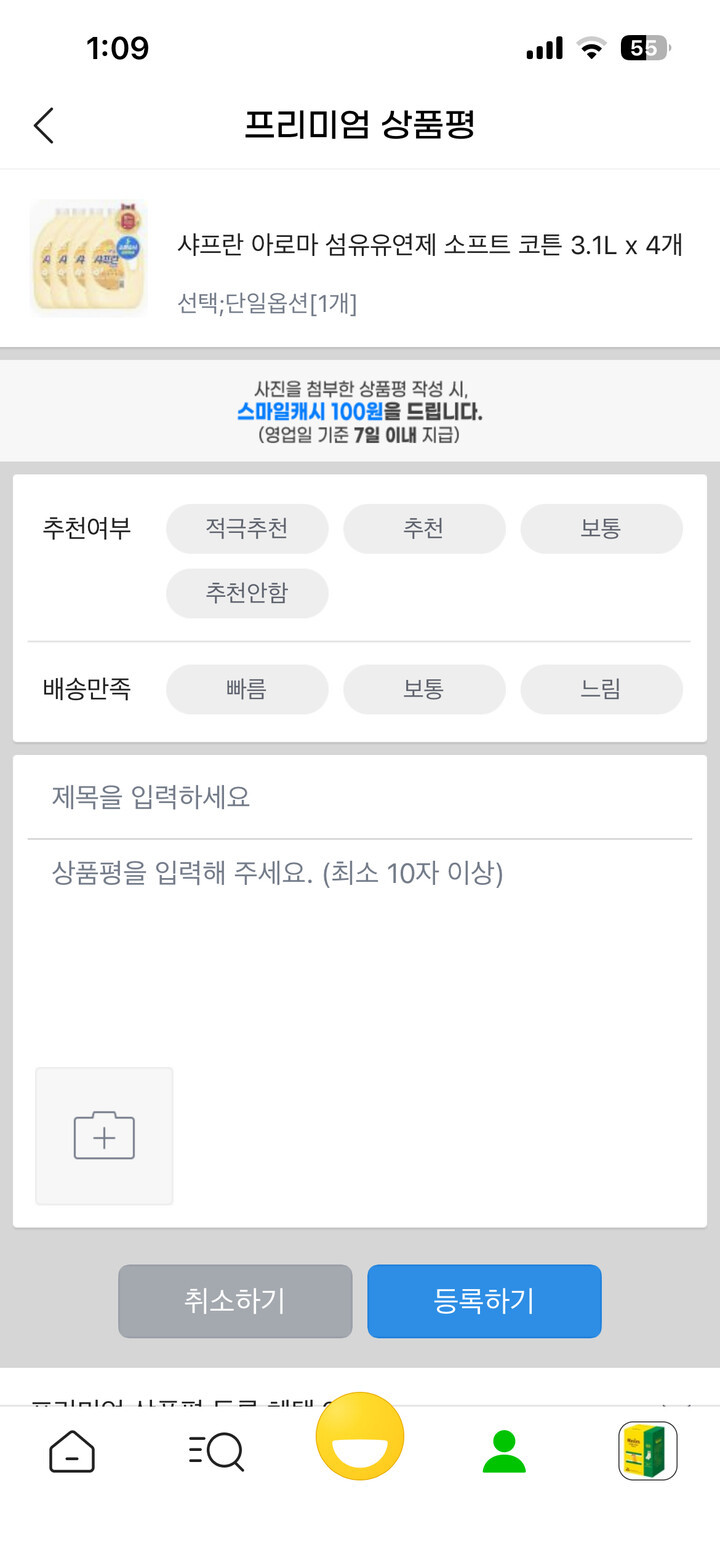
Task: Cancel the review with 취소하기
Action: [x=235, y=1301]
